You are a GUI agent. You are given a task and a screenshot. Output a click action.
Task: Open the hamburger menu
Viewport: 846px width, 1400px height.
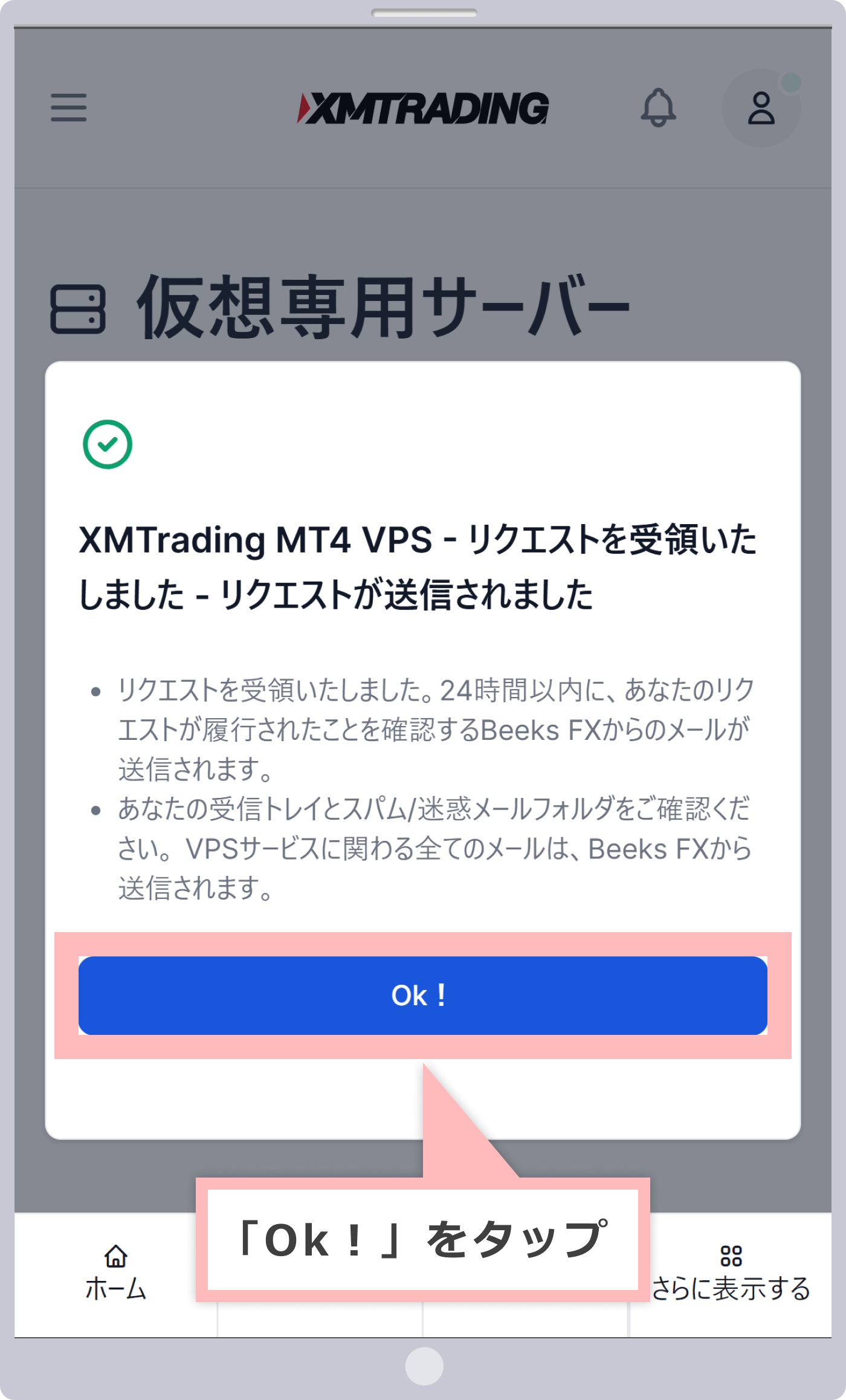pyautogui.click(x=68, y=108)
